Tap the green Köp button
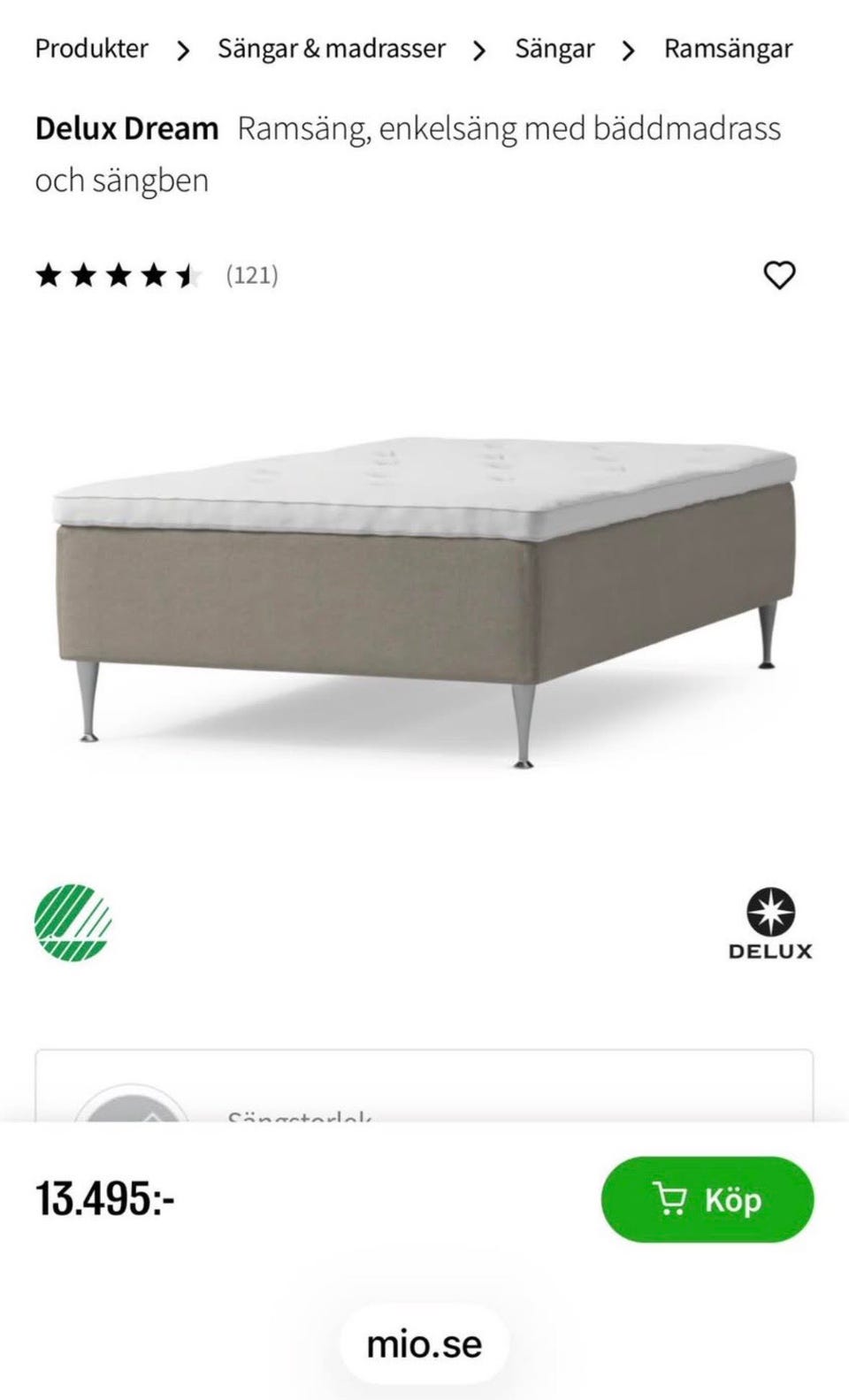Image resolution: width=849 pixels, height=1400 pixels. pos(707,1199)
